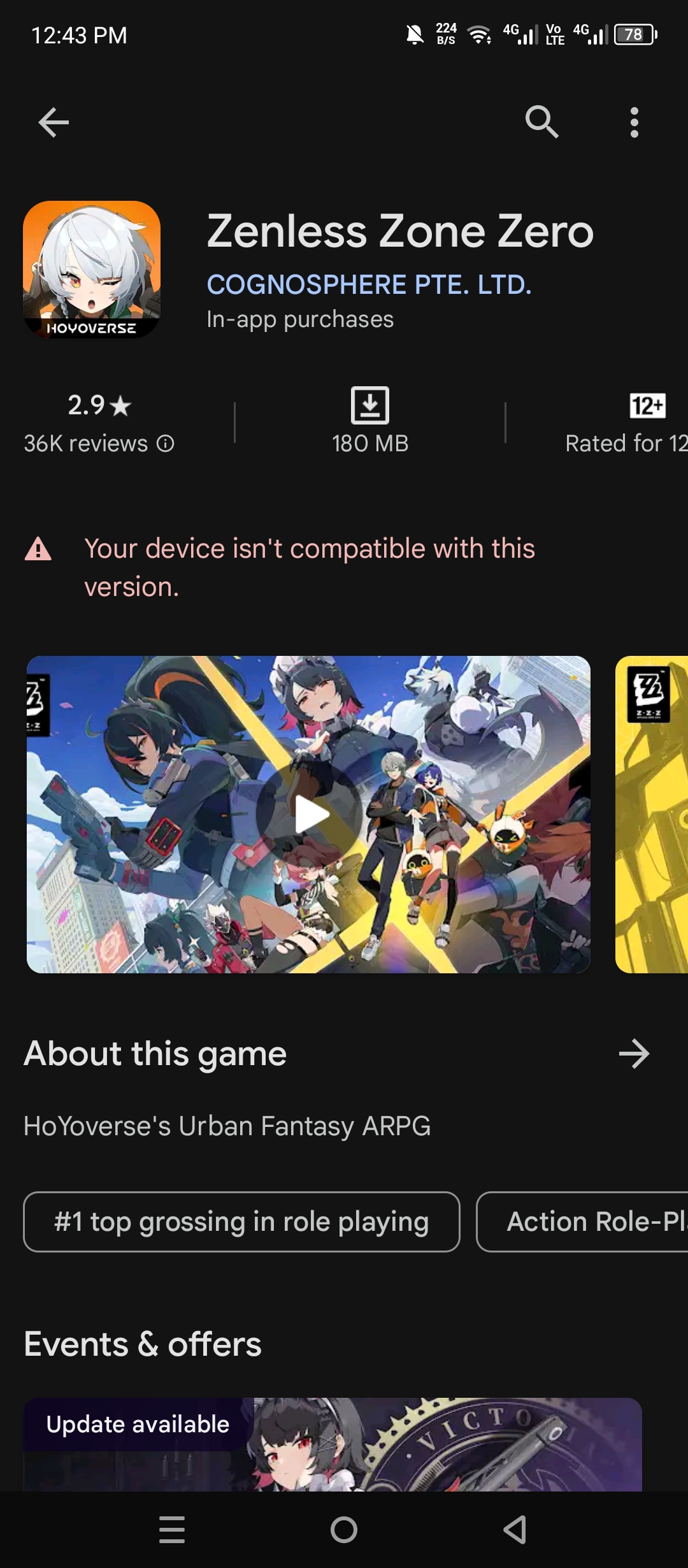The image size is (688, 1568).
Task: Open the search icon in the app bar
Action: coord(541,122)
